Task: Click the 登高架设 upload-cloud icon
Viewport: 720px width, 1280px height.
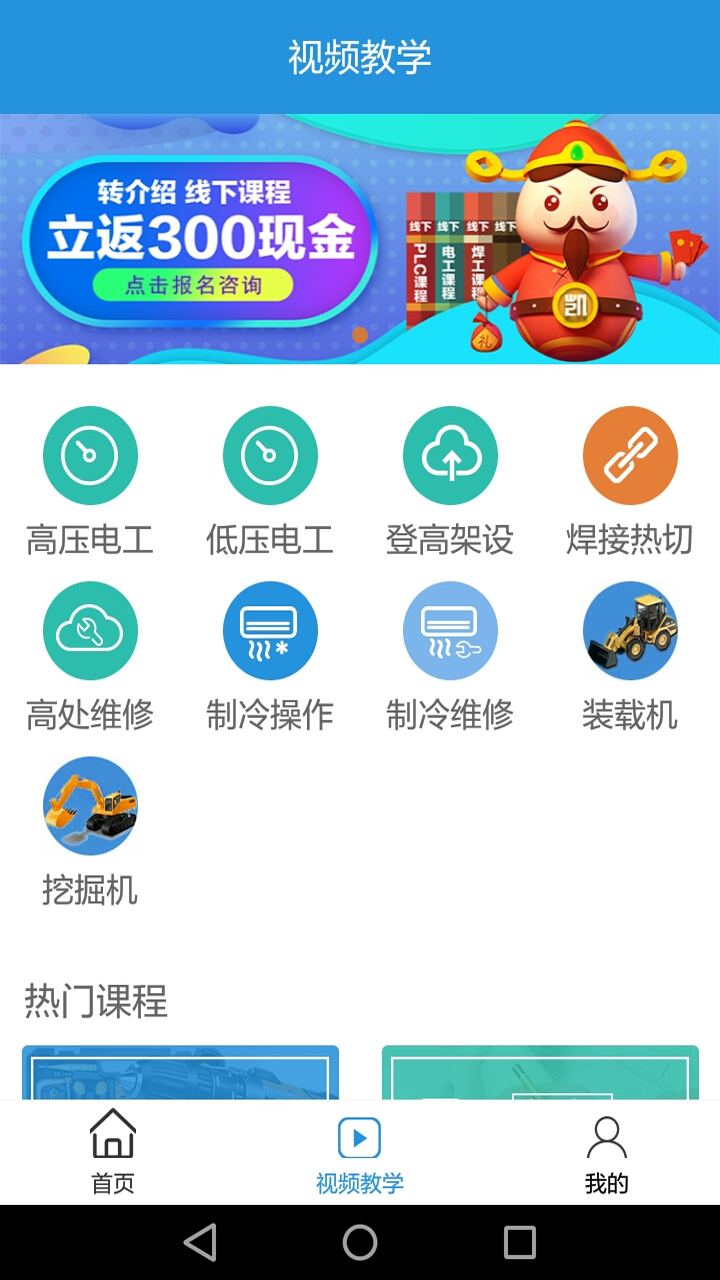Action: coord(450,454)
